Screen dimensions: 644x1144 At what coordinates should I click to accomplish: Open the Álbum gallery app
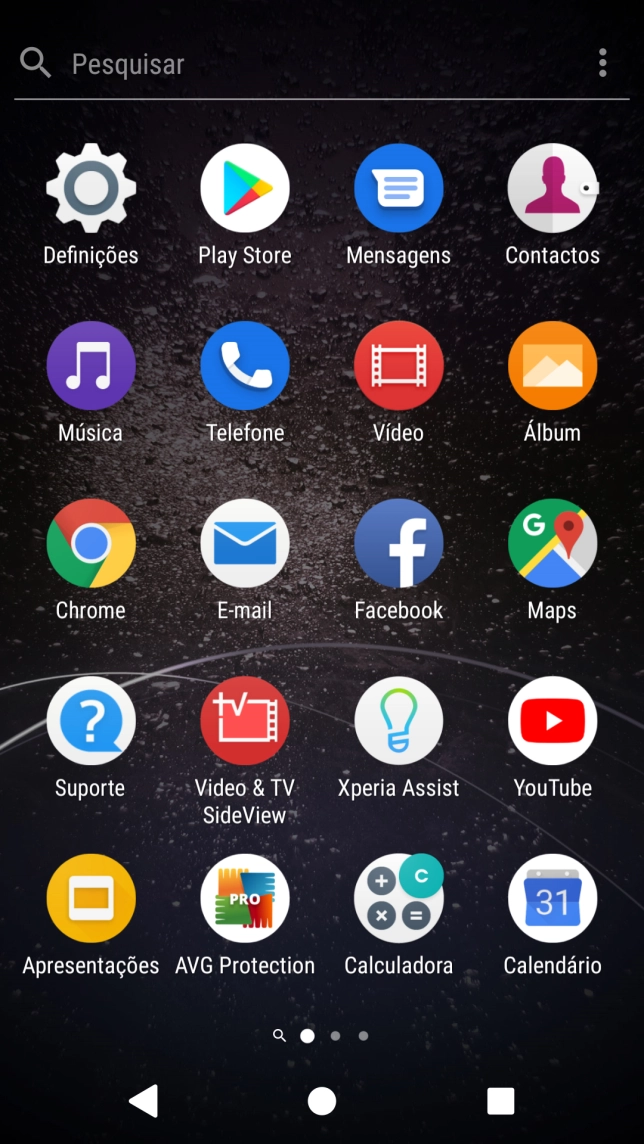click(x=552, y=366)
